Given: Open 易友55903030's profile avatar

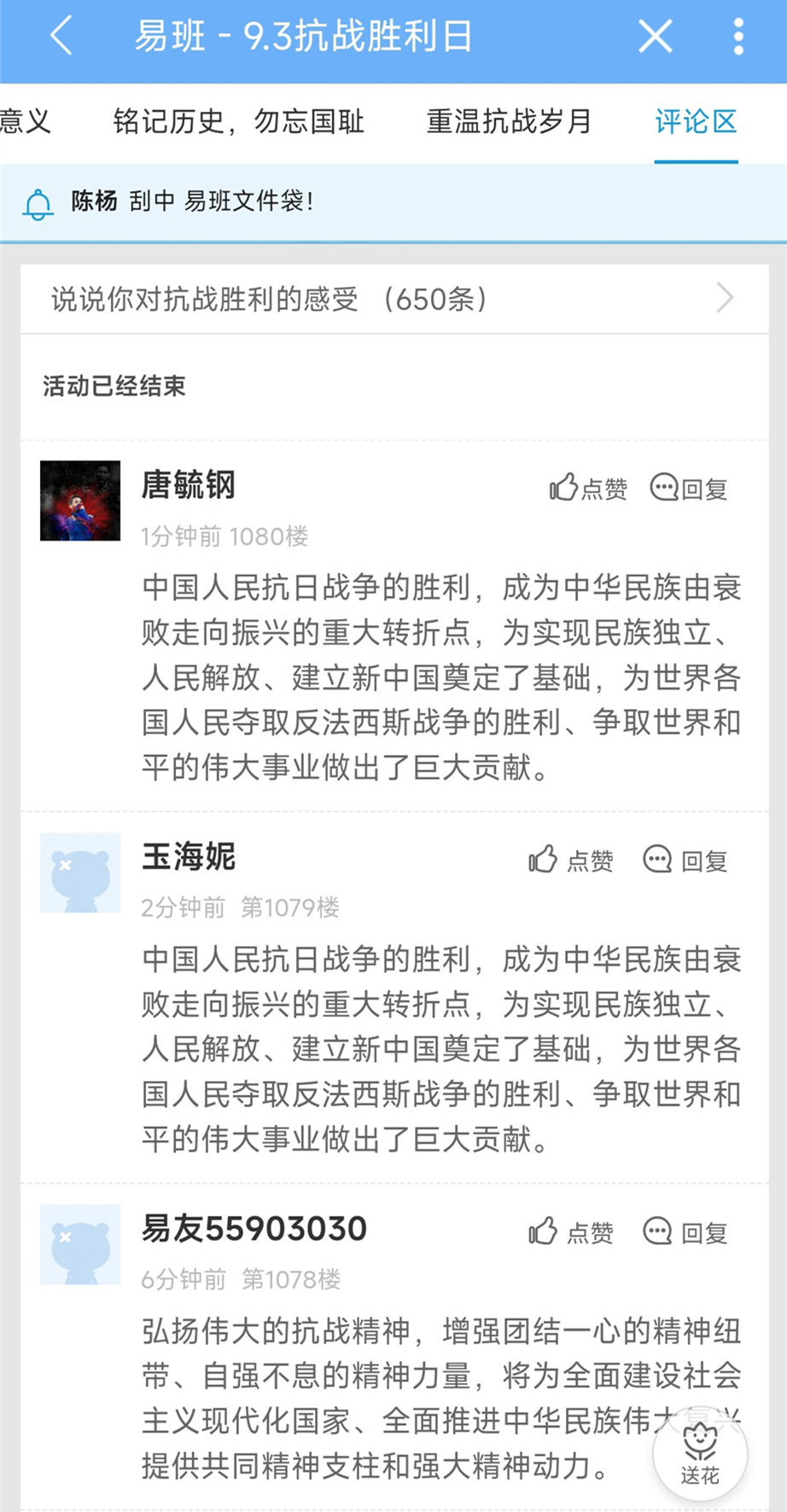Looking at the screenshot, I should [80, 1245].
